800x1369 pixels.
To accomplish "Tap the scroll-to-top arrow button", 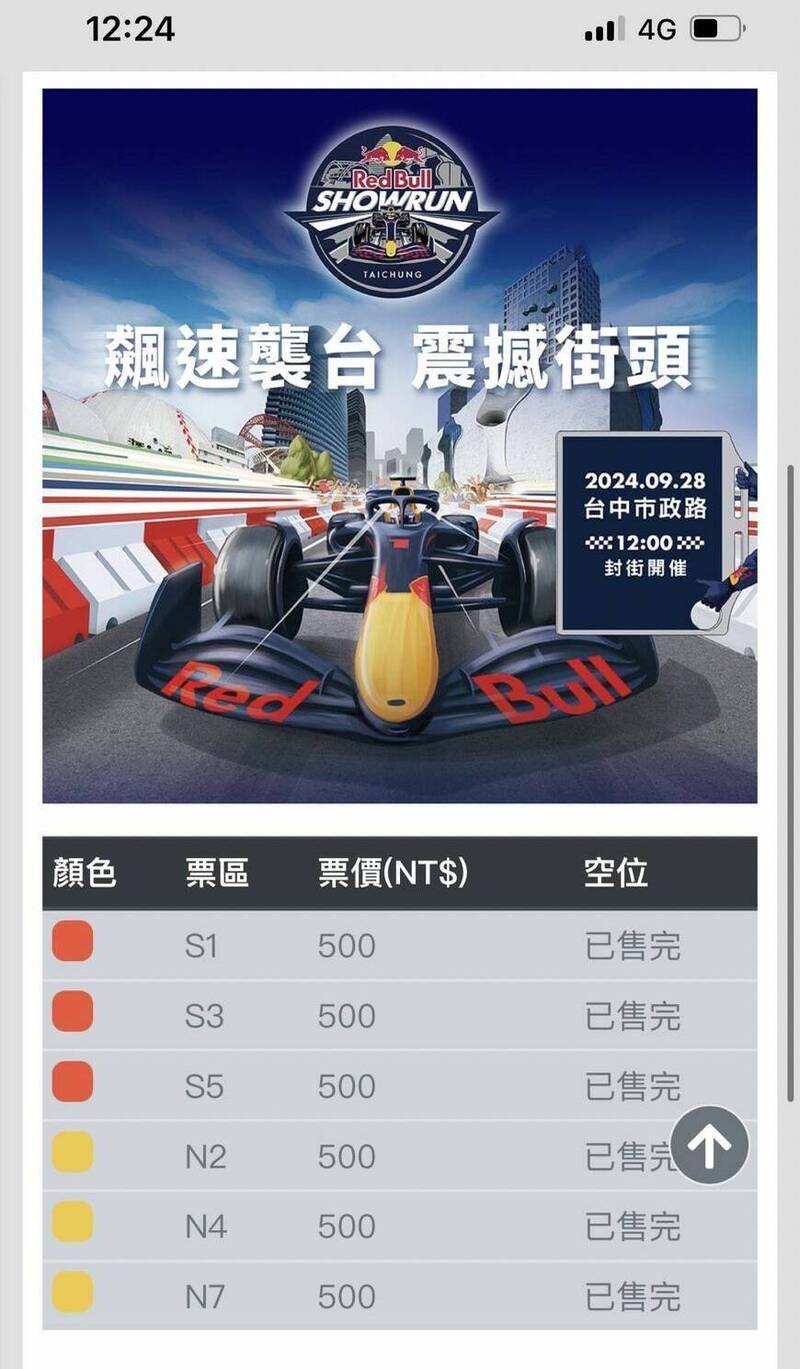I will coord(709,1146).
